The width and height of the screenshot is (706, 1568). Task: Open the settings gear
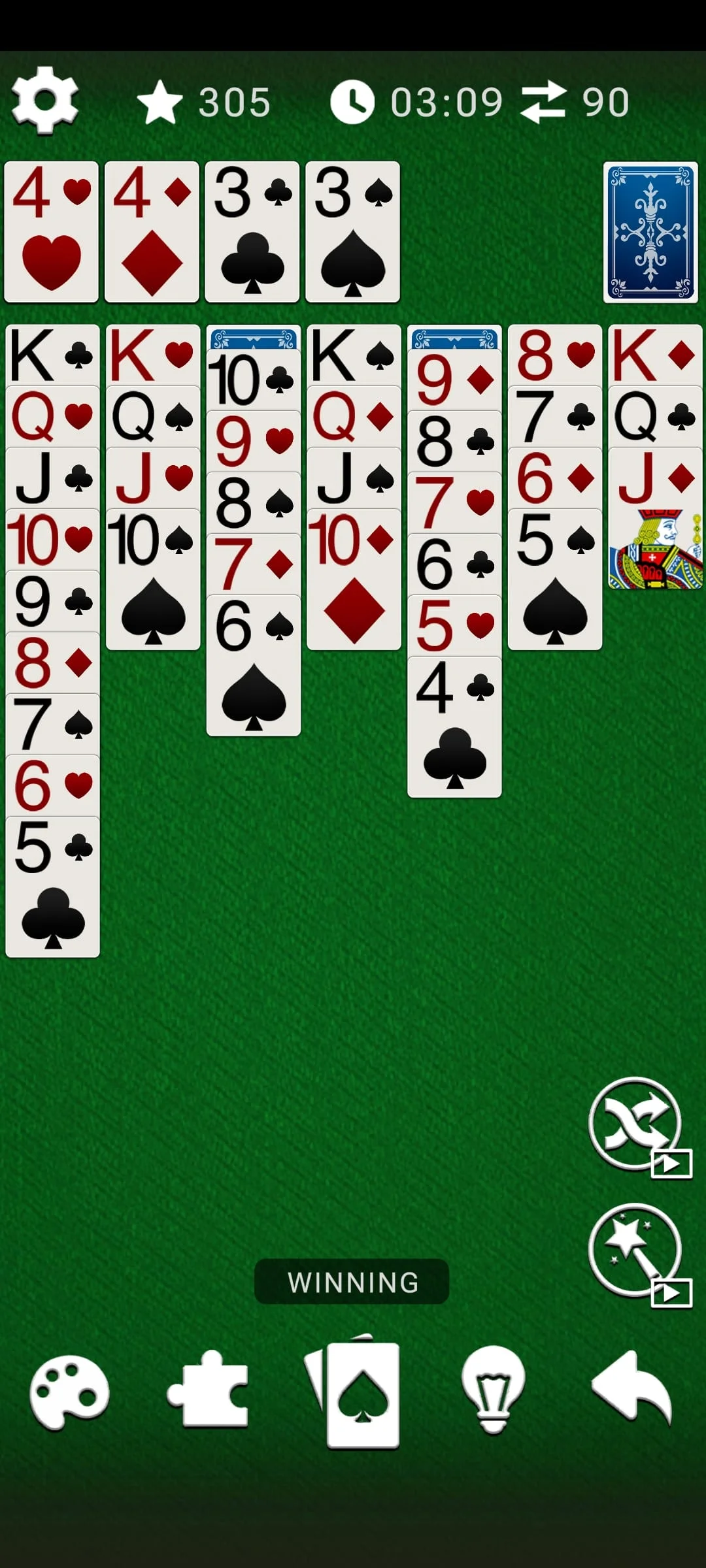(x=44, y=101)
